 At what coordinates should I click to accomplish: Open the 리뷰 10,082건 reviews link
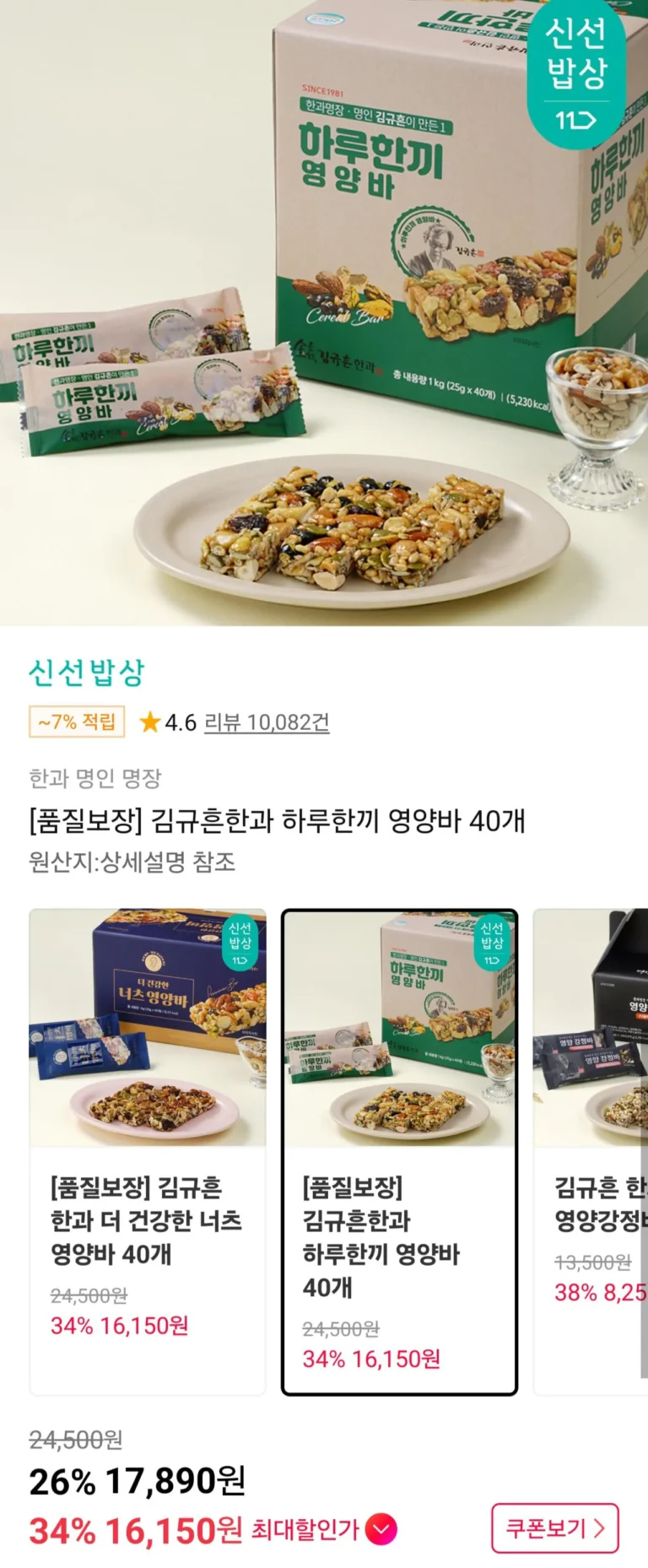[x=267, y=722]
